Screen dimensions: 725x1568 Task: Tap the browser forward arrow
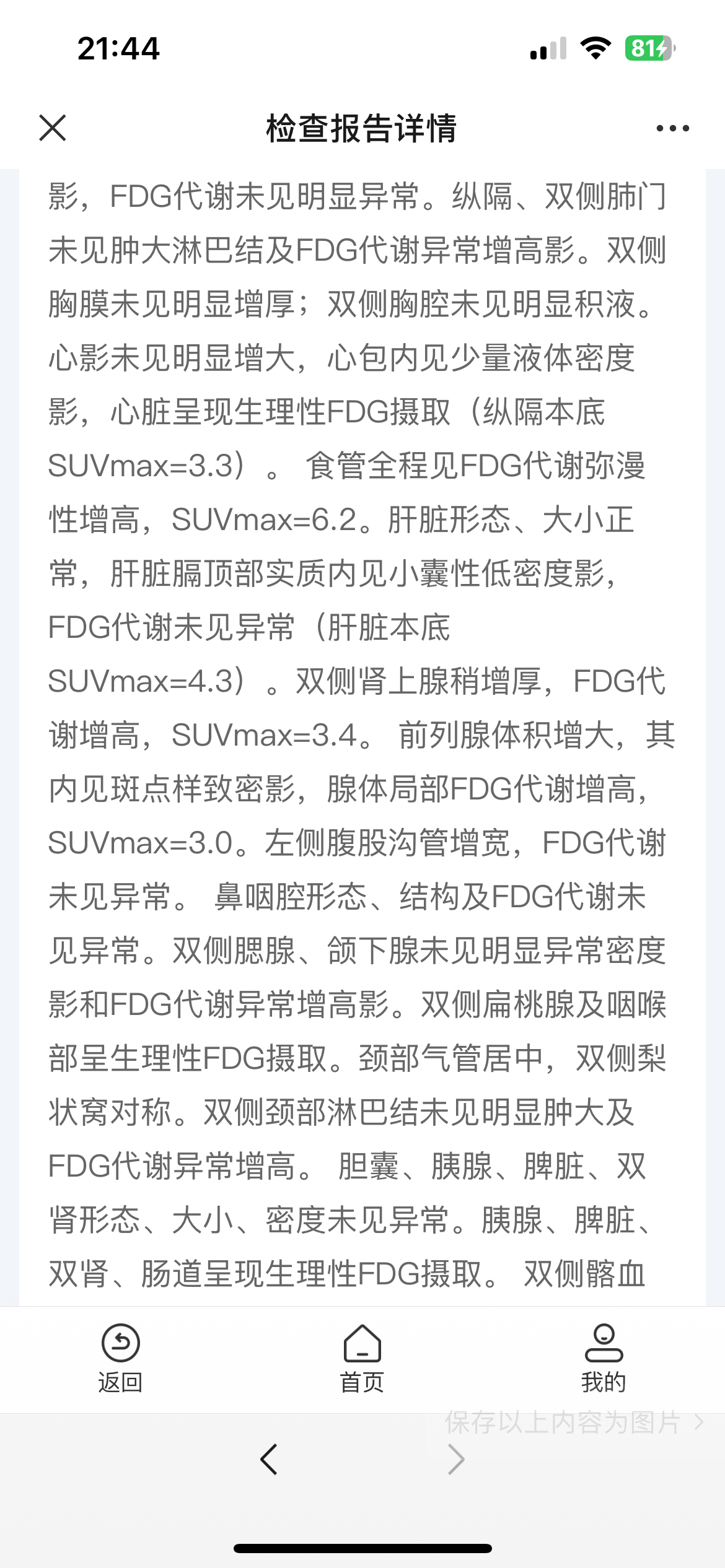[x=456, y=1460]
